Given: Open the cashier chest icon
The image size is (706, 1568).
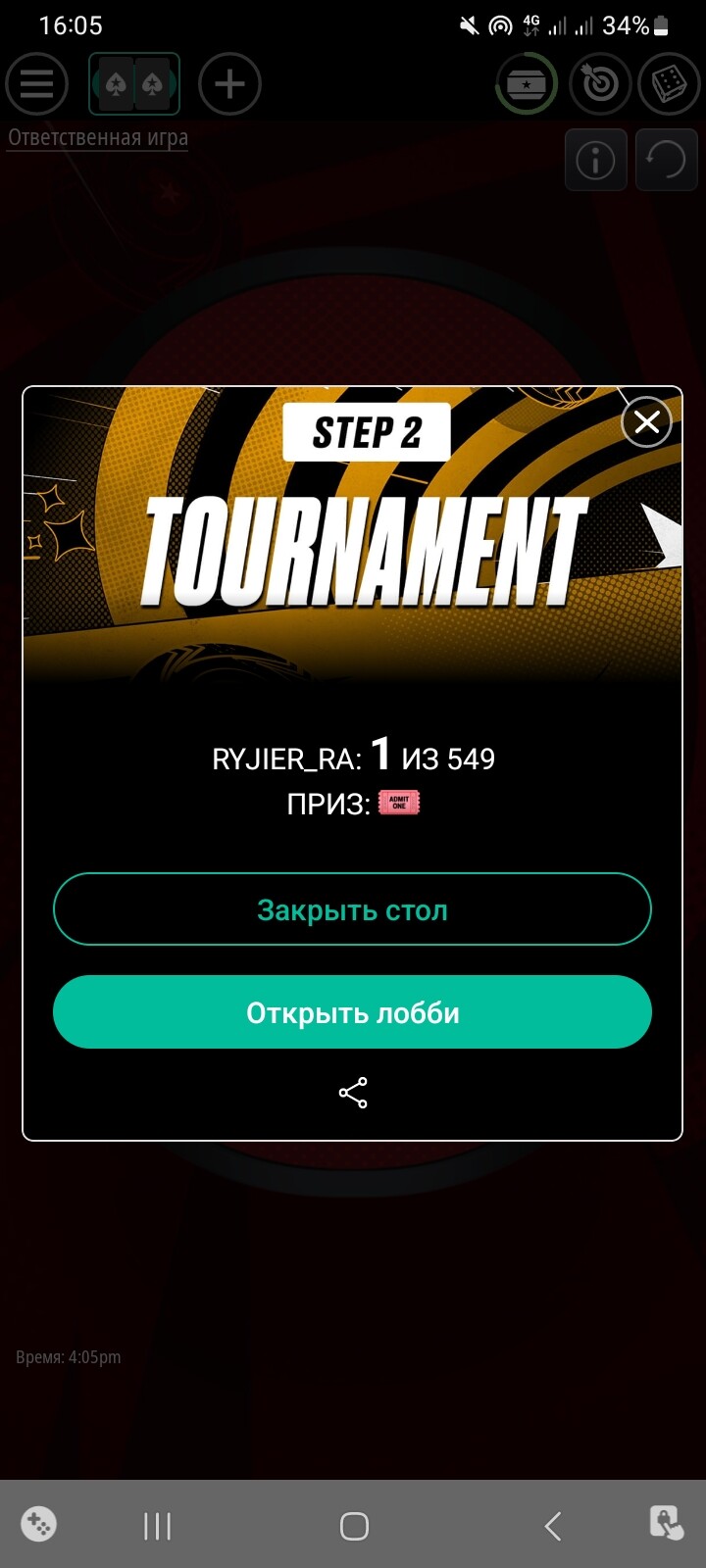Looking at the screenshot, I should [527, 84].
